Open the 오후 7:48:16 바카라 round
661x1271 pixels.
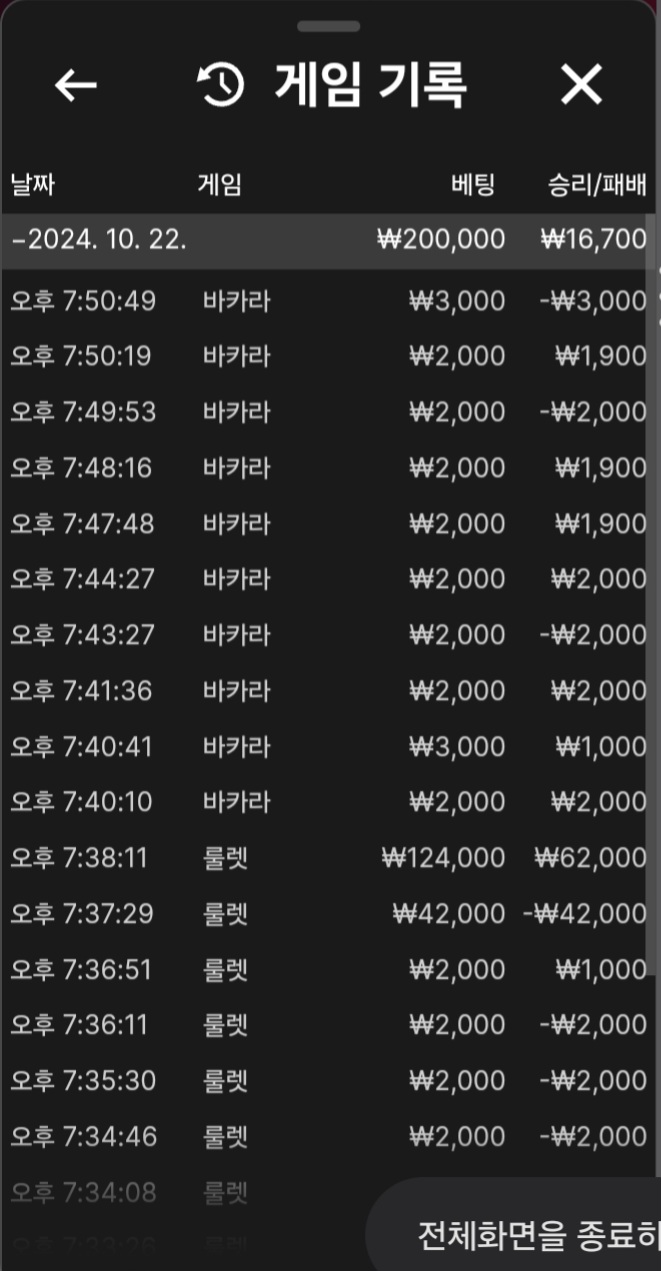pyautogui.click(x=328, y=468)
